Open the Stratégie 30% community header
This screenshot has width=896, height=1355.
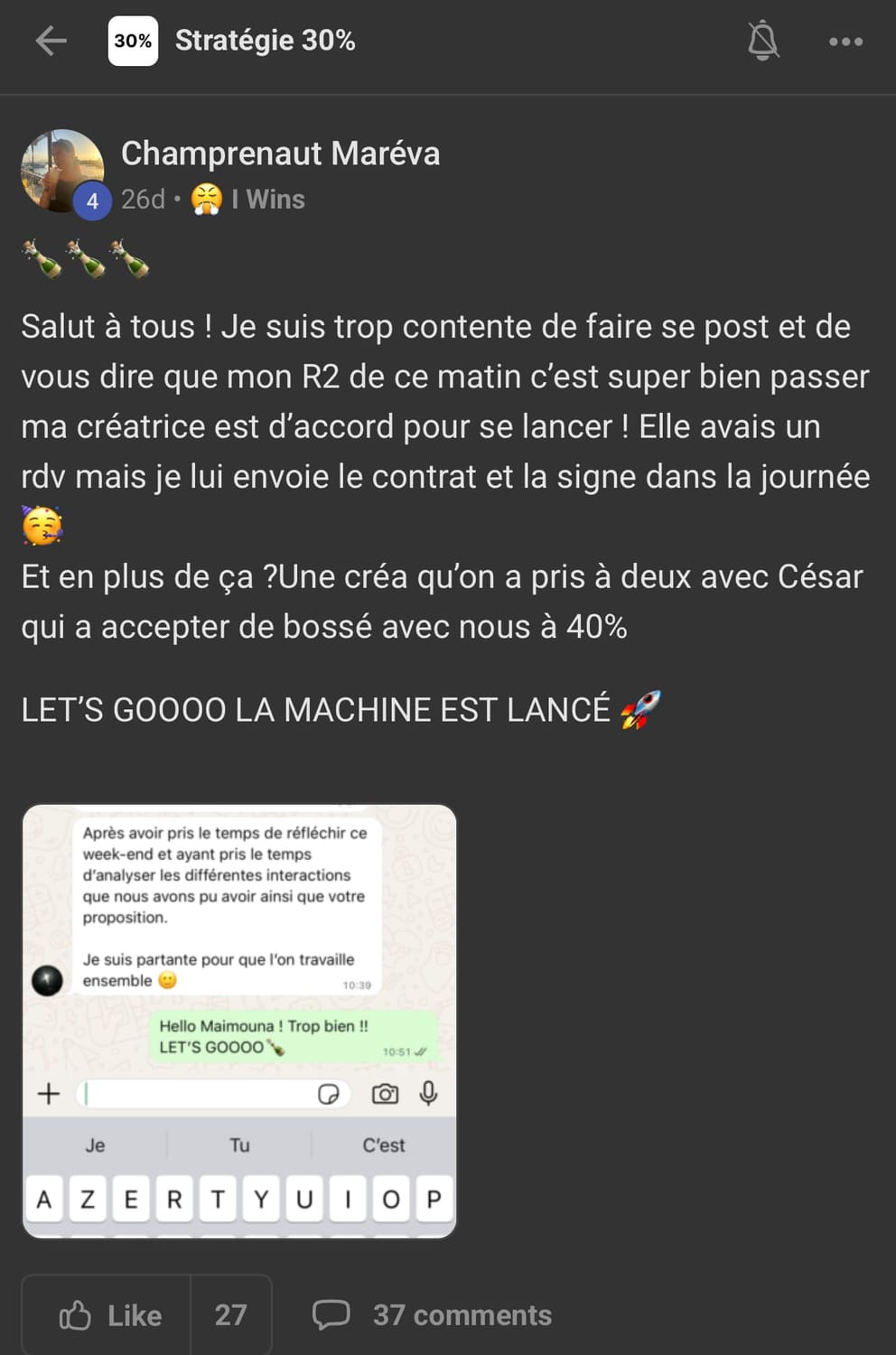tap(264, 41)
